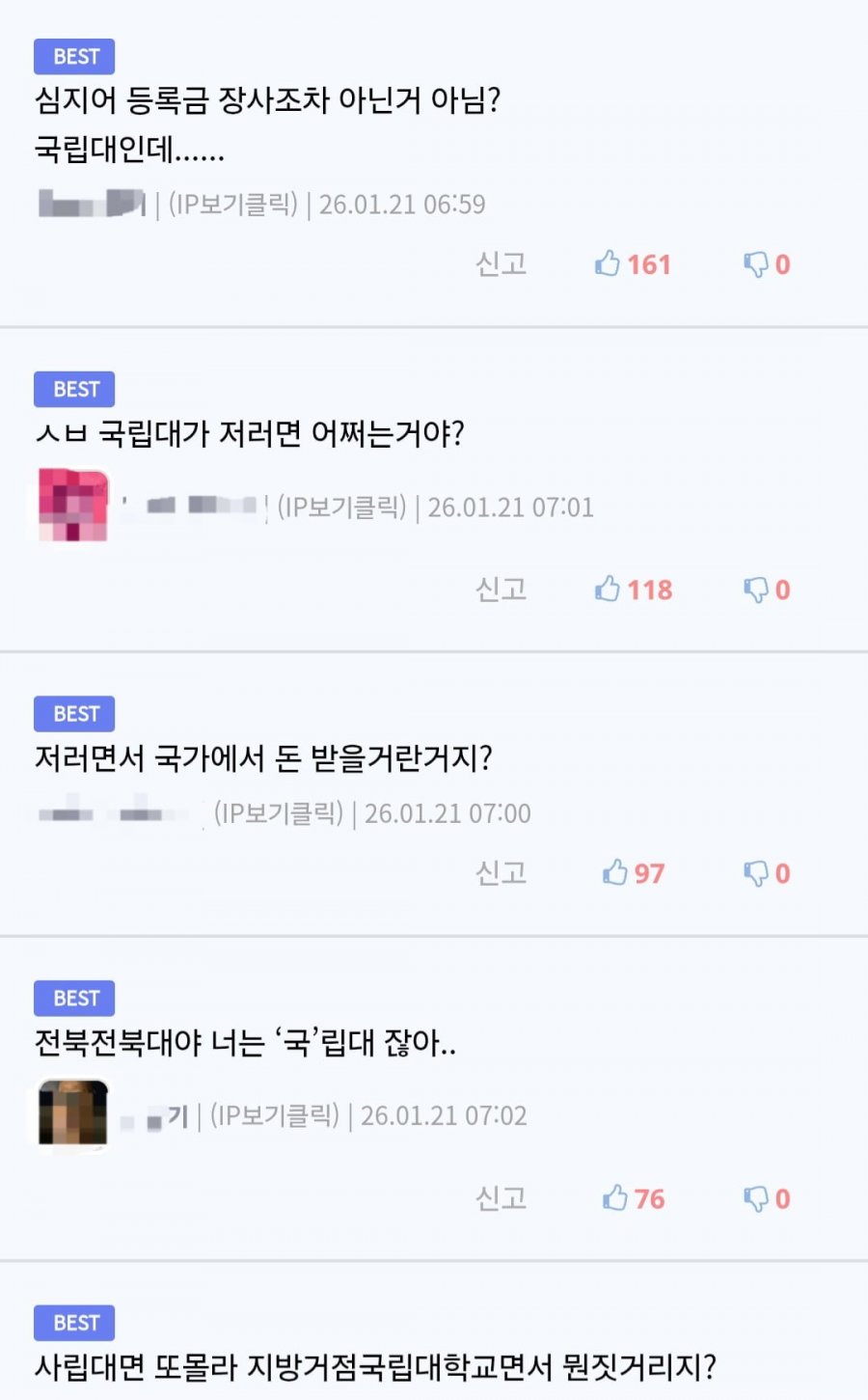Downvote the comment with 161 likes
Viewport: 868px width, 1400px height.
(755, 263)
